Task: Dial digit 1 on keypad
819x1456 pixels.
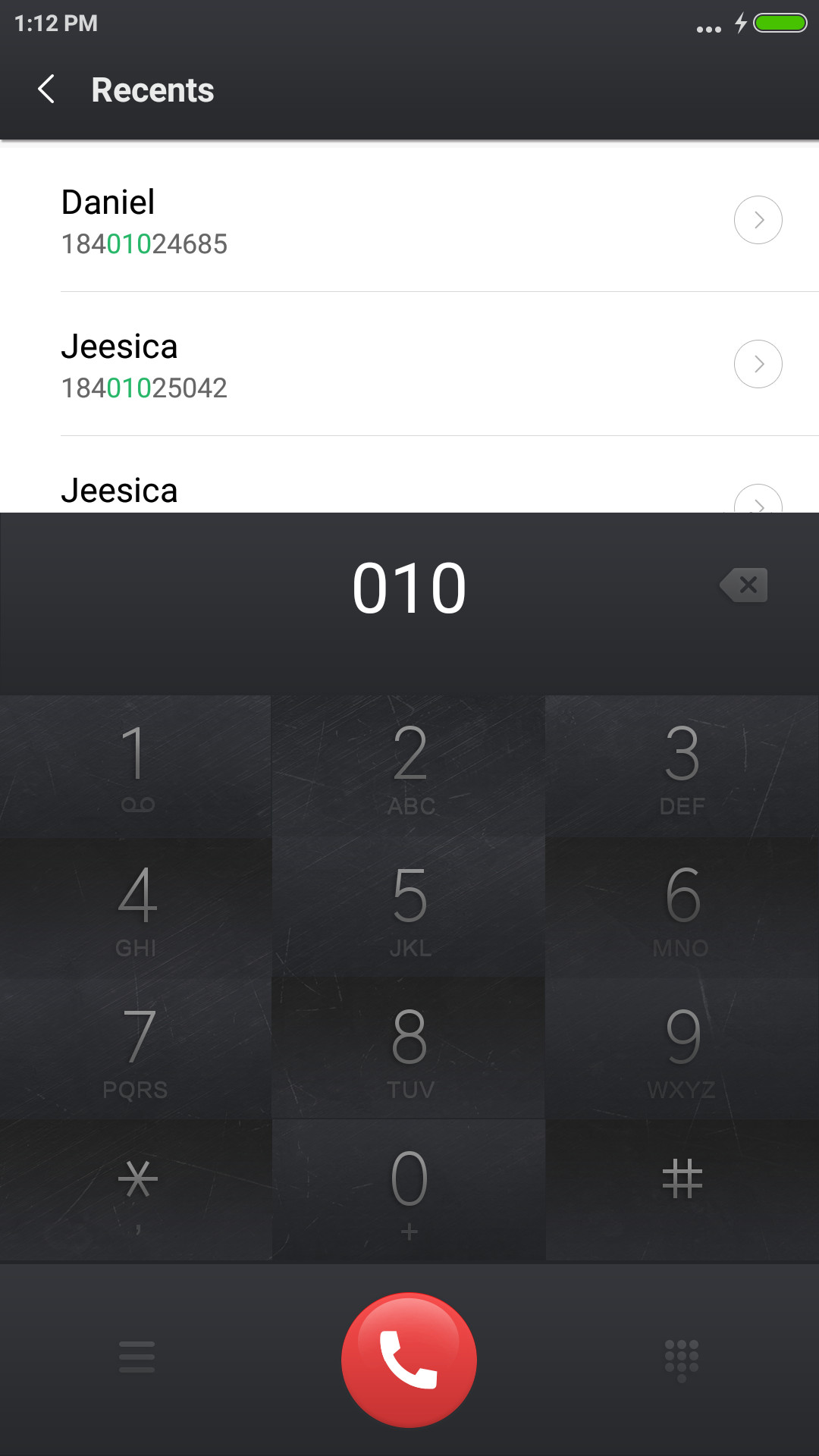Action: 136,767
